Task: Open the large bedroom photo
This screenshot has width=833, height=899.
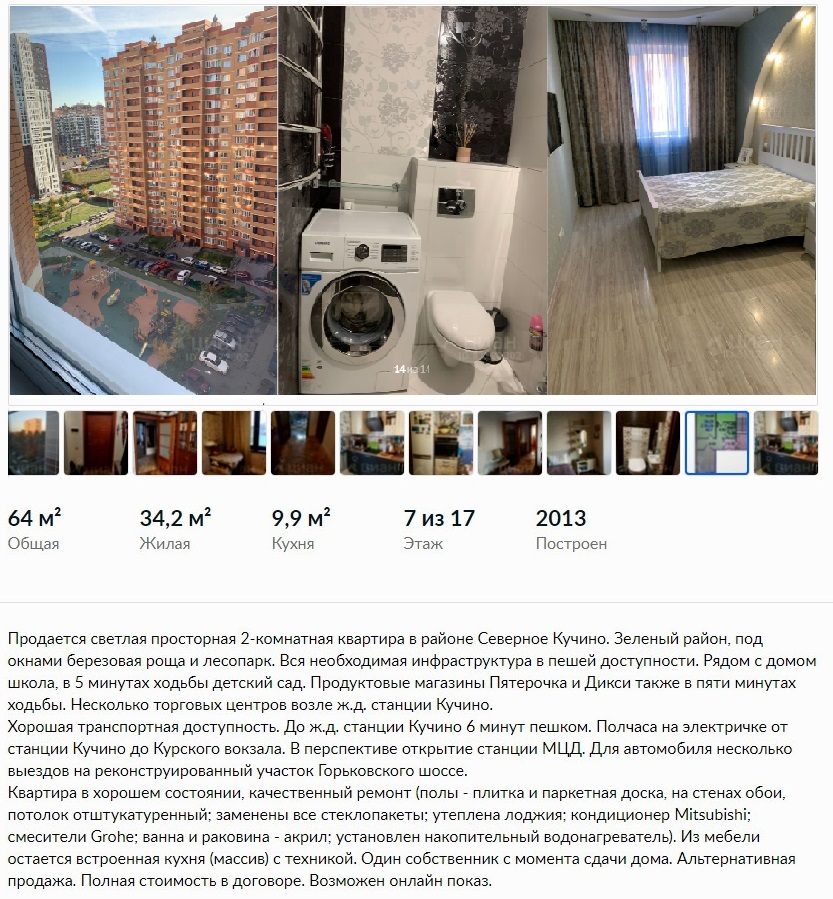Action: pos(682,200)
